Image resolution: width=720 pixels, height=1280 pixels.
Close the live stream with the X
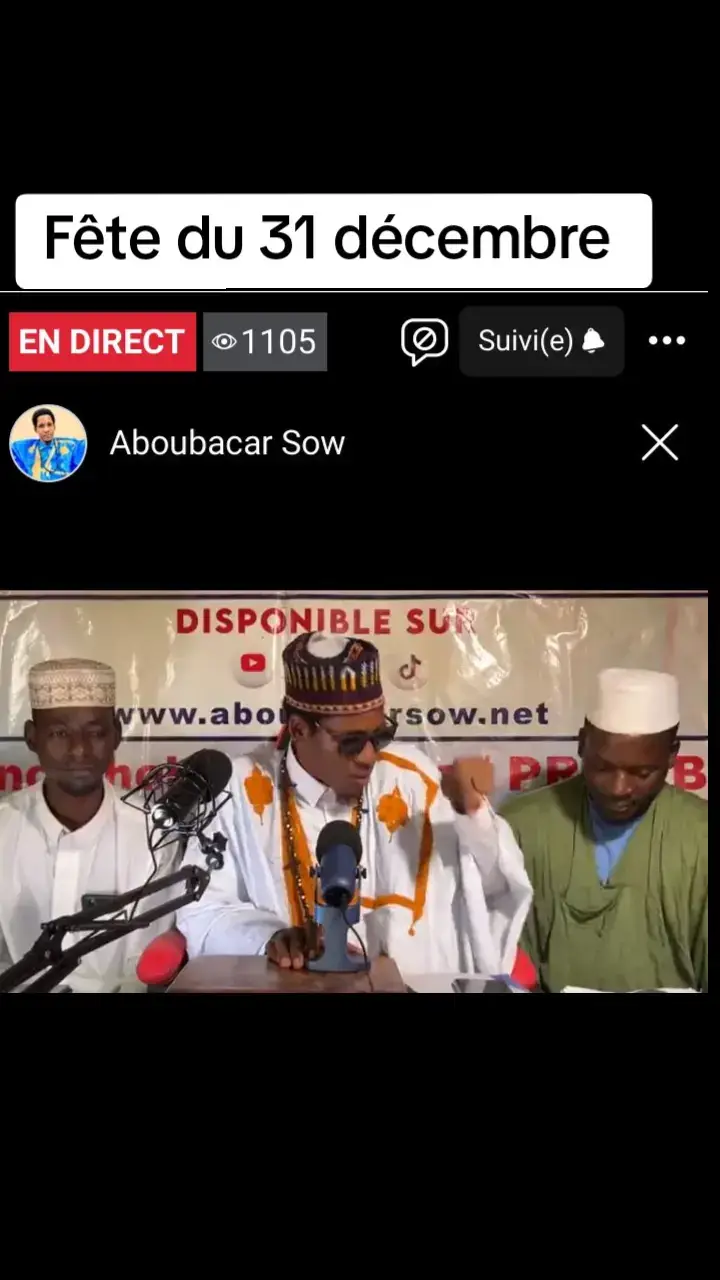[x=659, y=442]
